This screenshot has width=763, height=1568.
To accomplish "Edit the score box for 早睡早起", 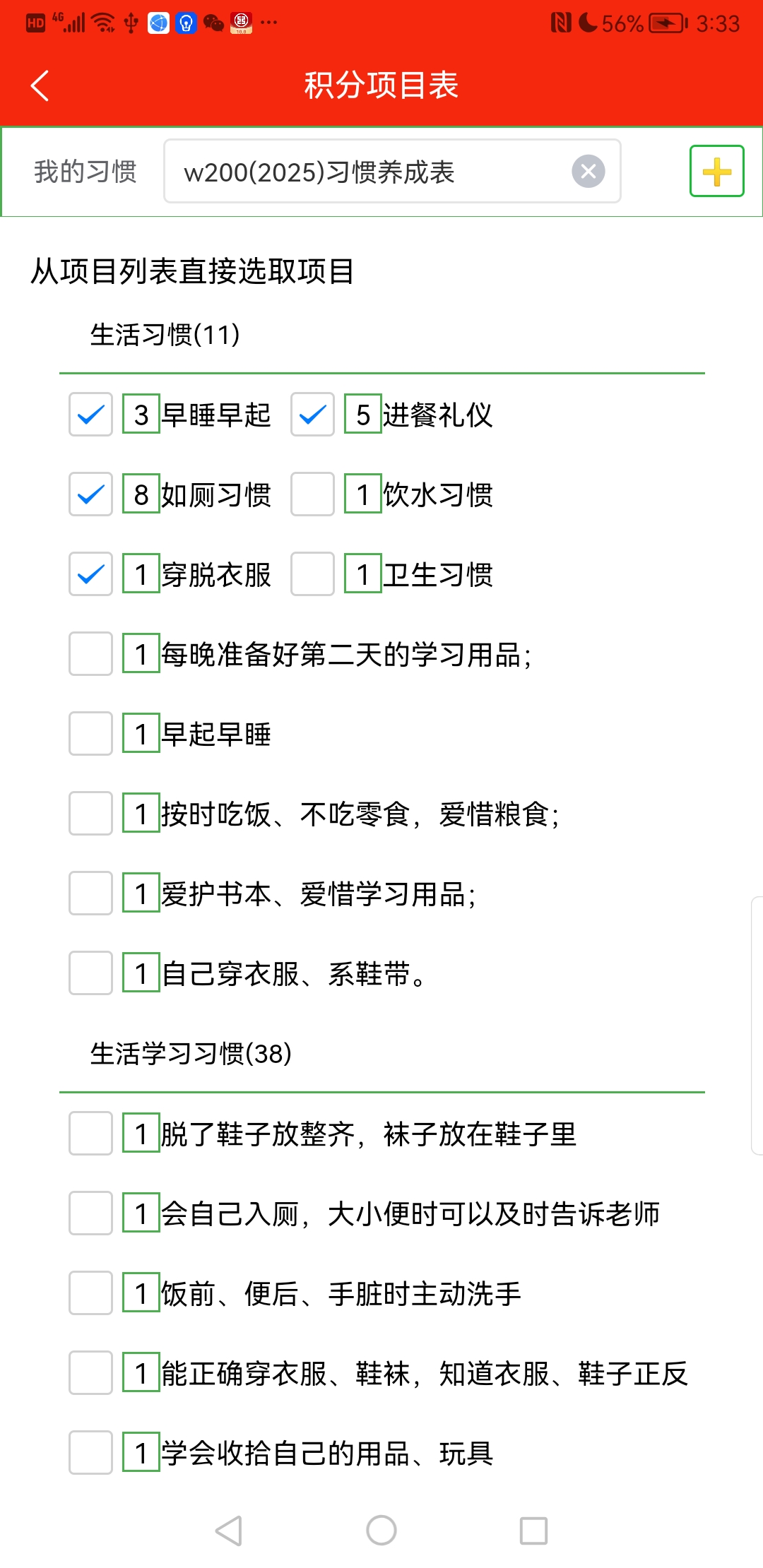I will 141,415.
